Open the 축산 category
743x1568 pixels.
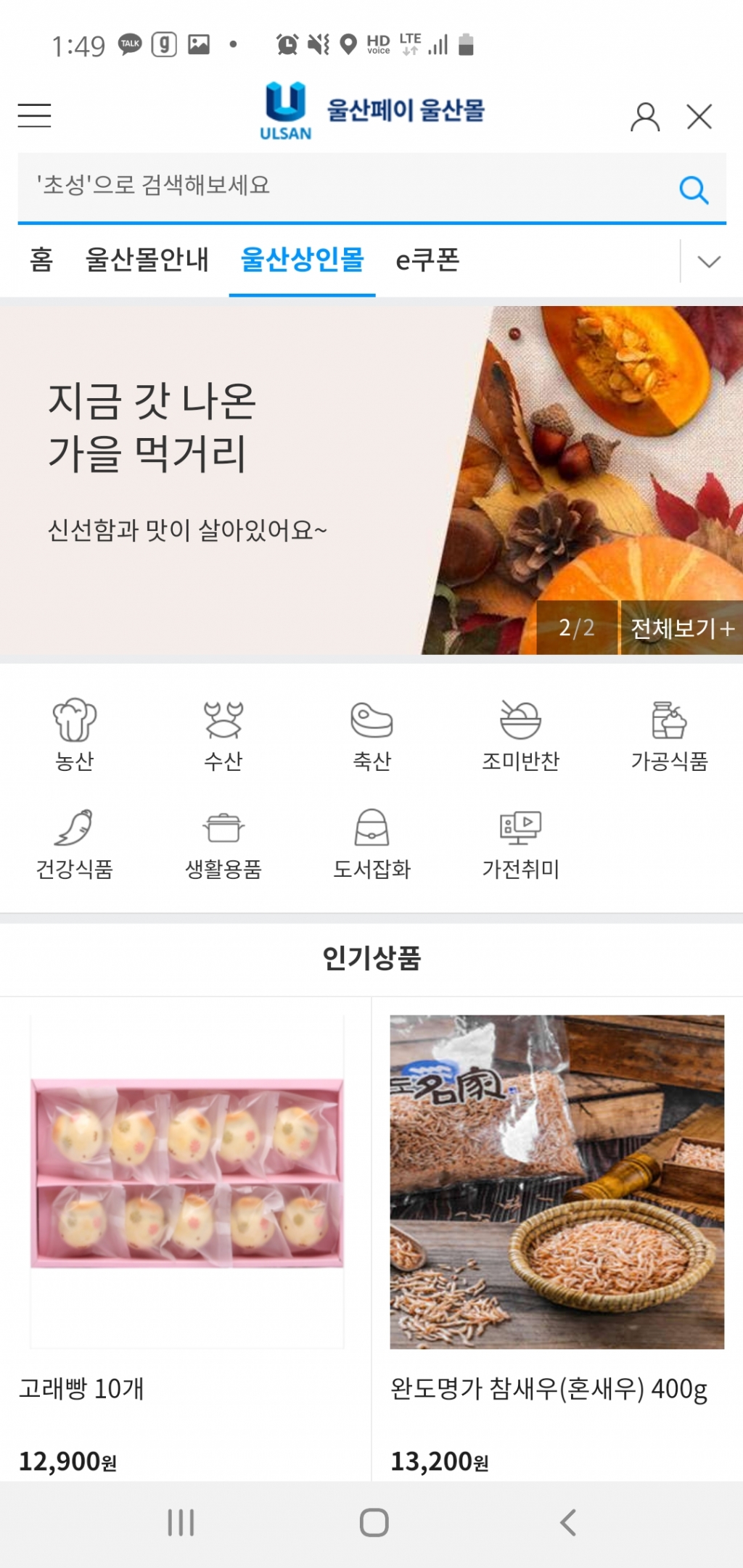371,734
